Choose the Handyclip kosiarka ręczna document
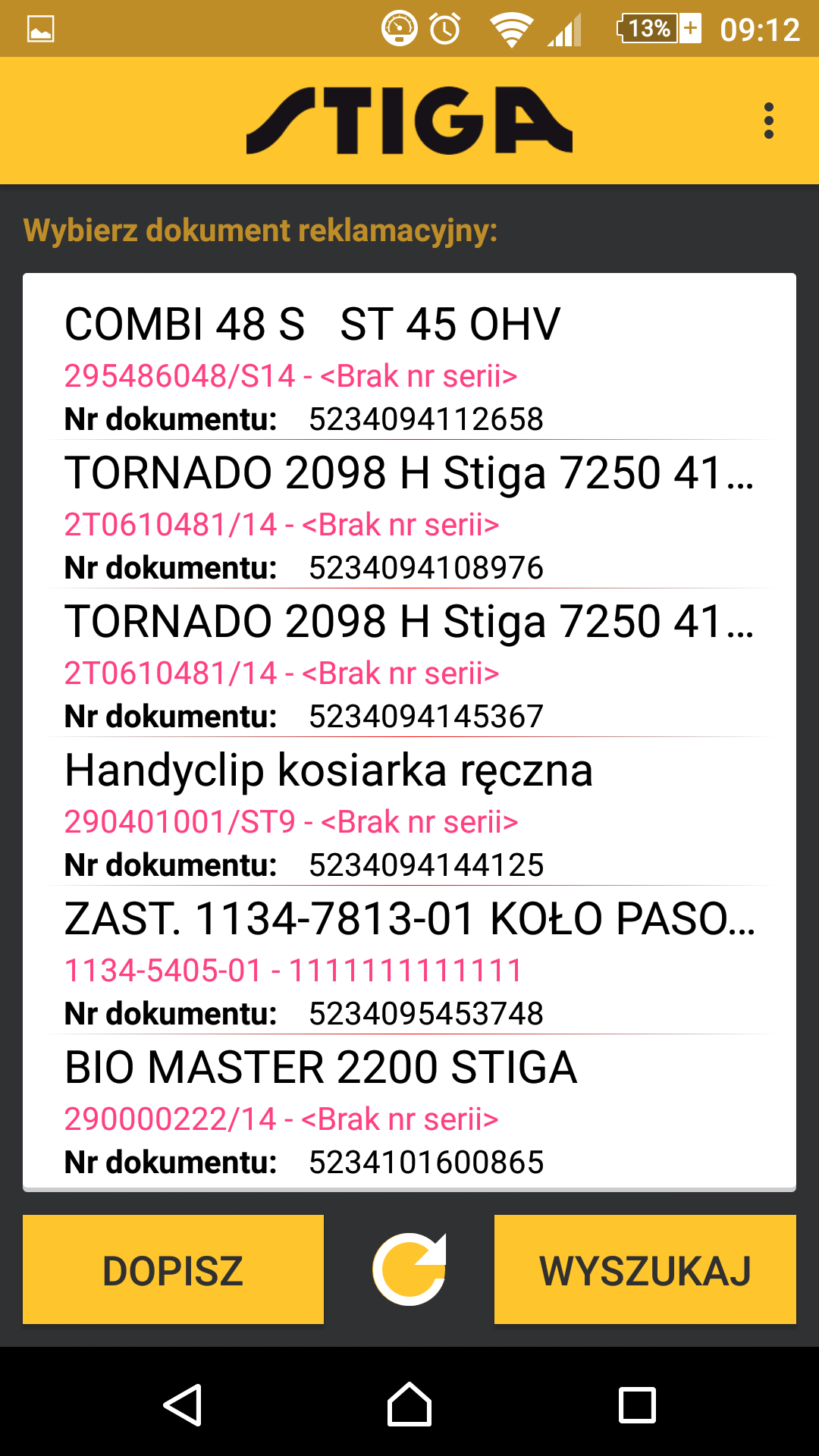The width and height of the screenshot is (819, 1456). click(409, 811)
